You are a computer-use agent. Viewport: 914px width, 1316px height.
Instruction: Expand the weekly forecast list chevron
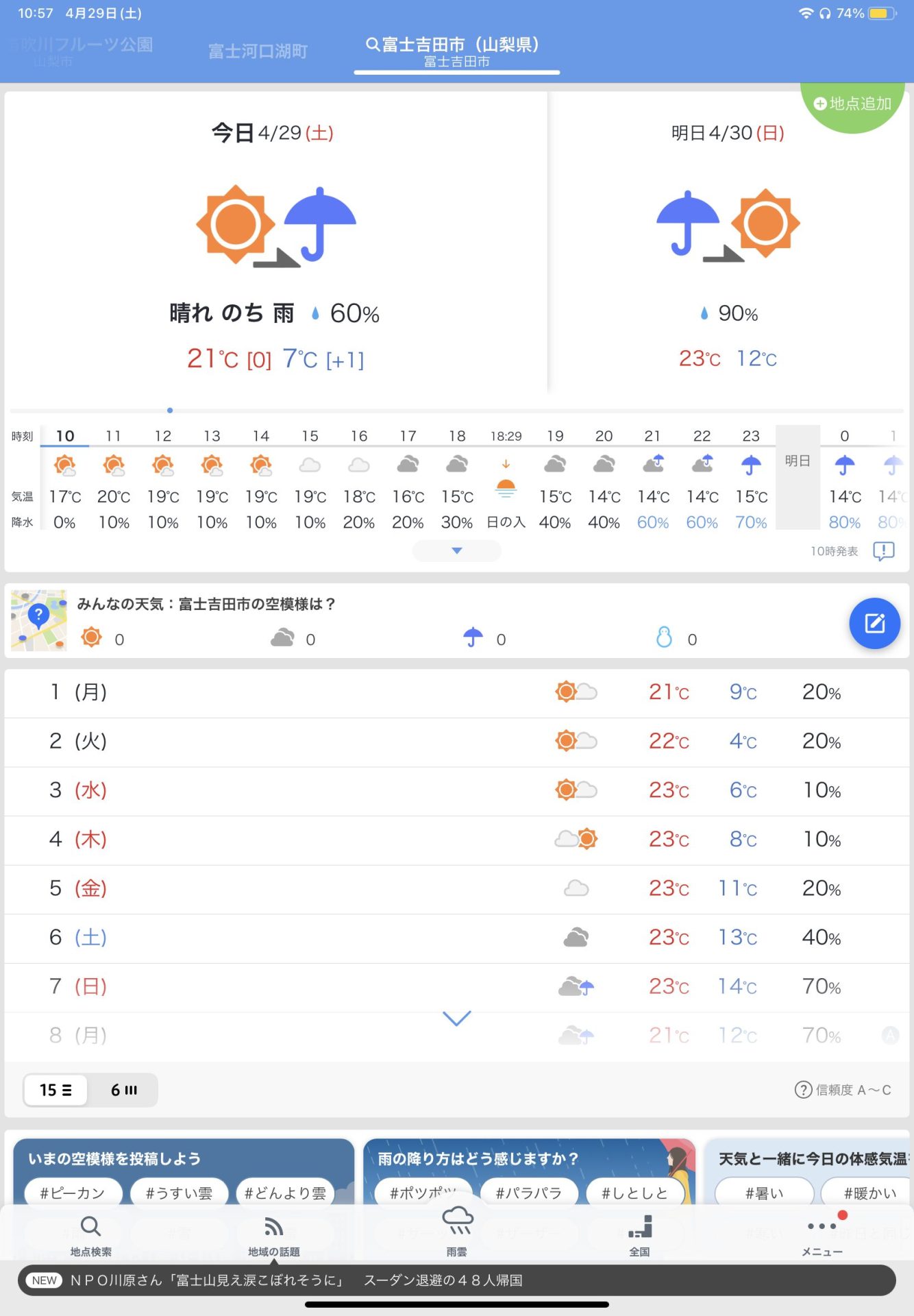coord(457,1018)
